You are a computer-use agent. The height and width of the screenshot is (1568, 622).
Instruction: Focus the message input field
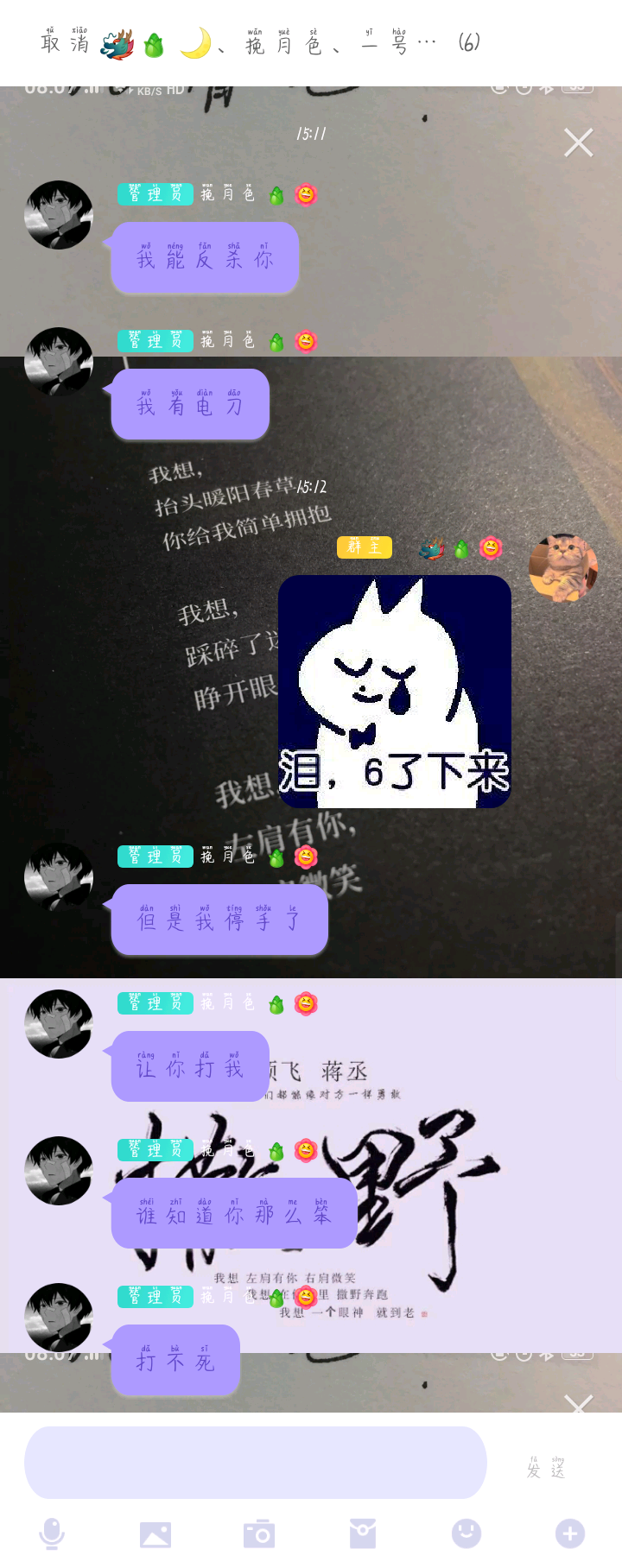pyautogui.click(x=255, y=1462)
